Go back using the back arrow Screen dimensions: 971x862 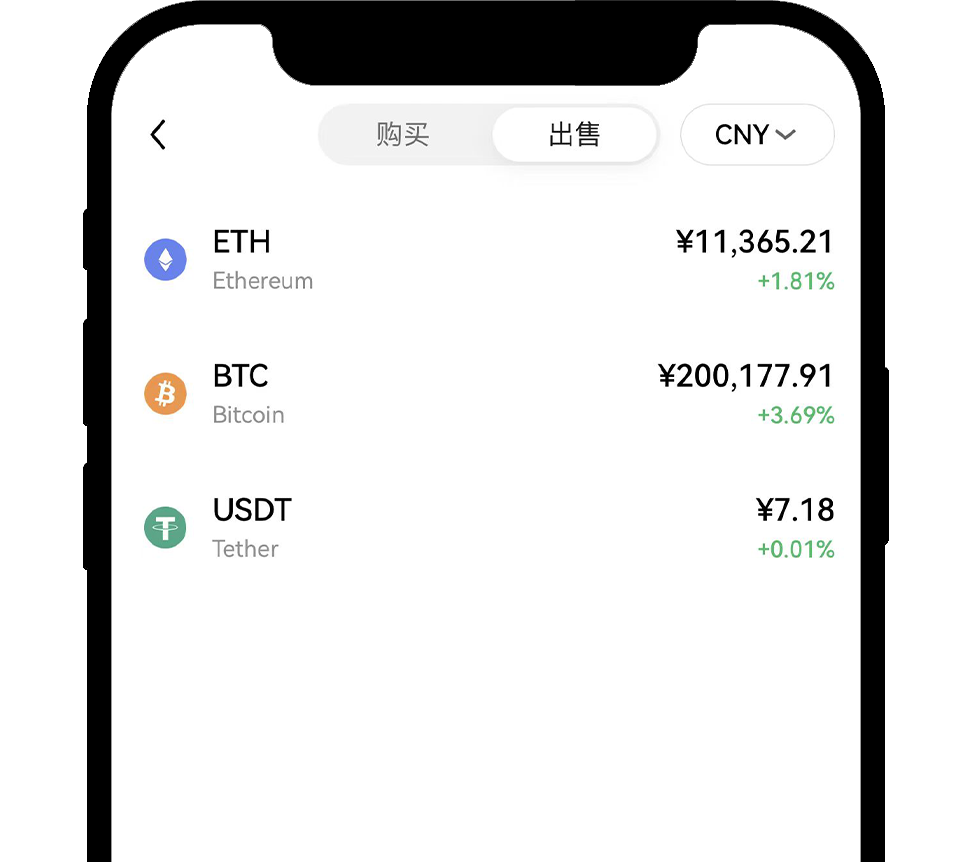[158, 135]
